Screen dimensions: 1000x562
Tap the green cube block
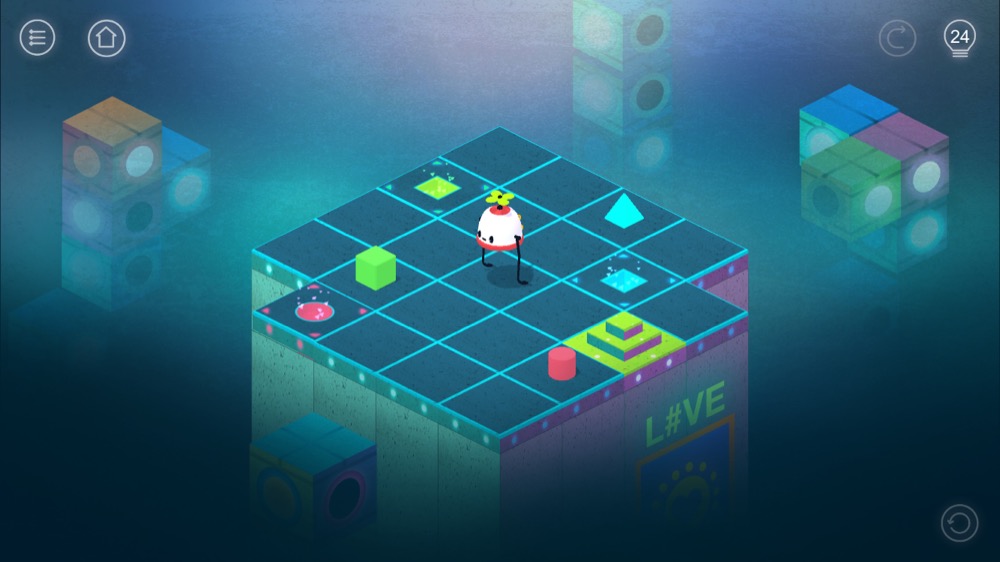click(376, 268)
